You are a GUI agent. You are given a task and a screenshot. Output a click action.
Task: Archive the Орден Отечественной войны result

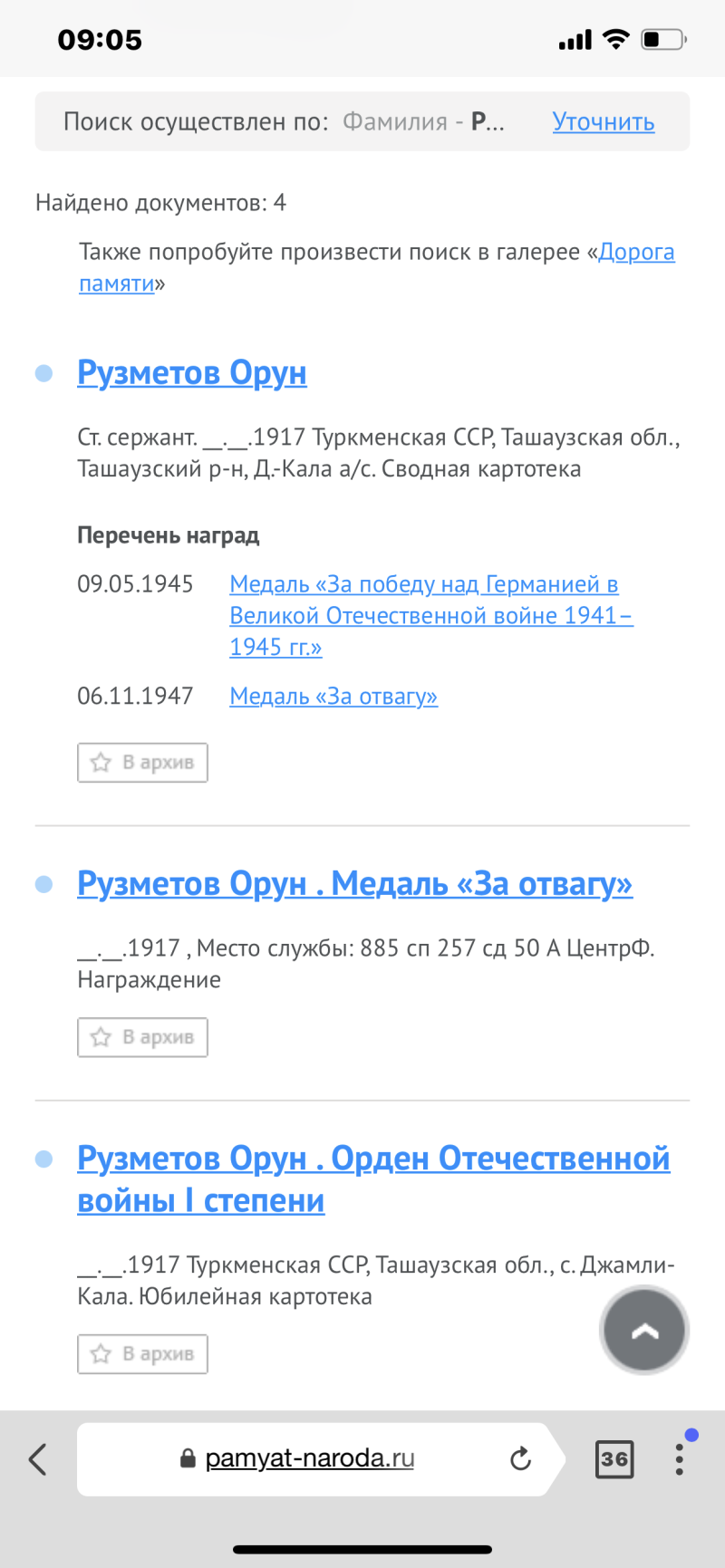coord(142,1354)
